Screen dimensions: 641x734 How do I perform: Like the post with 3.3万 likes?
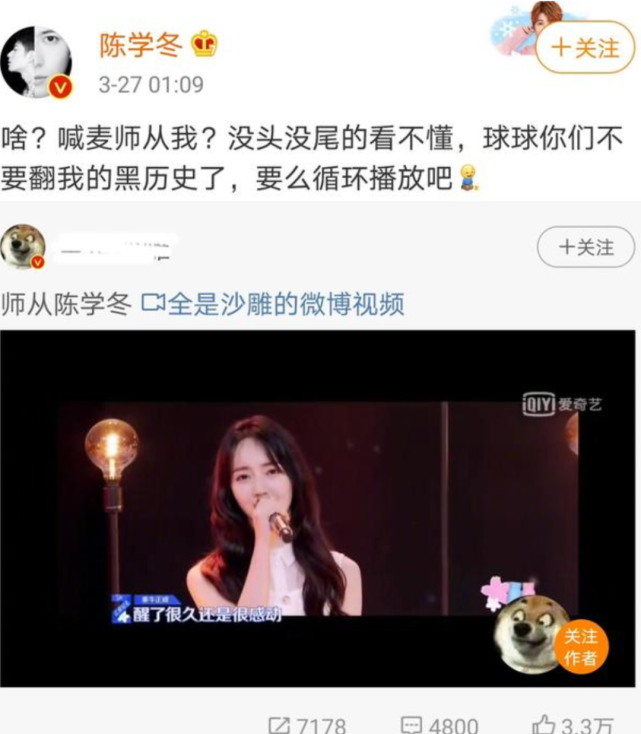(x=571, y=723)
